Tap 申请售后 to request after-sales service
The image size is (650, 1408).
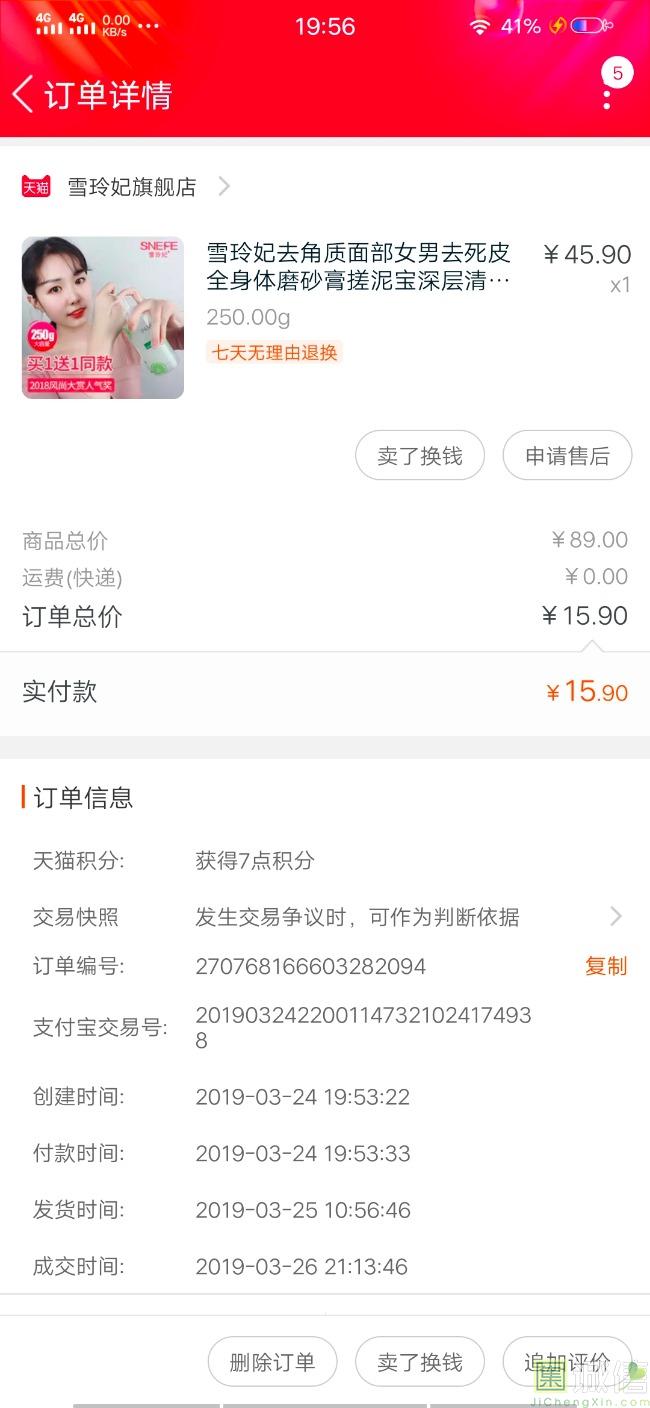click(567, 456)
